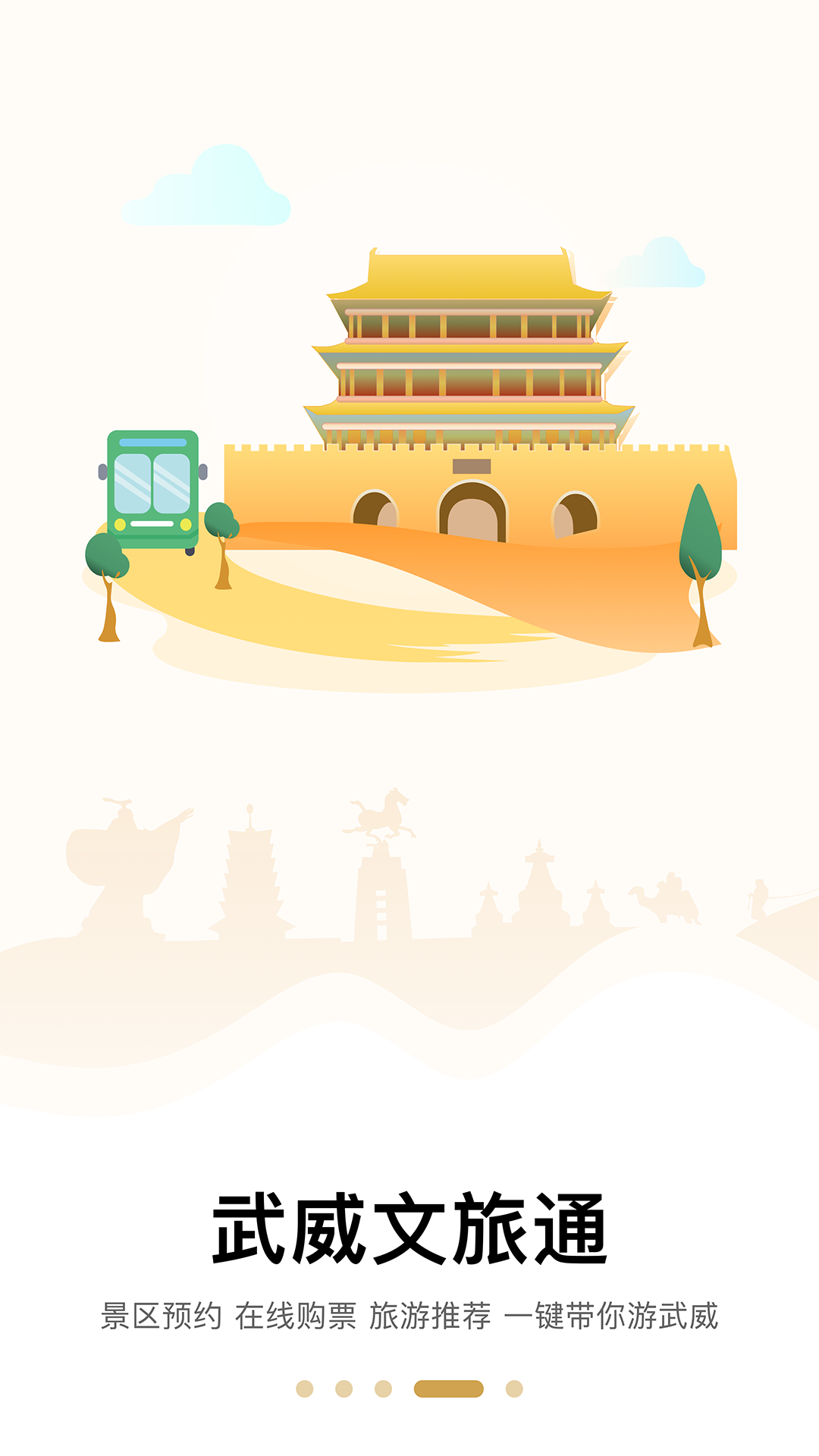Go to the third page indicator dot

(x=383, y=1389)
